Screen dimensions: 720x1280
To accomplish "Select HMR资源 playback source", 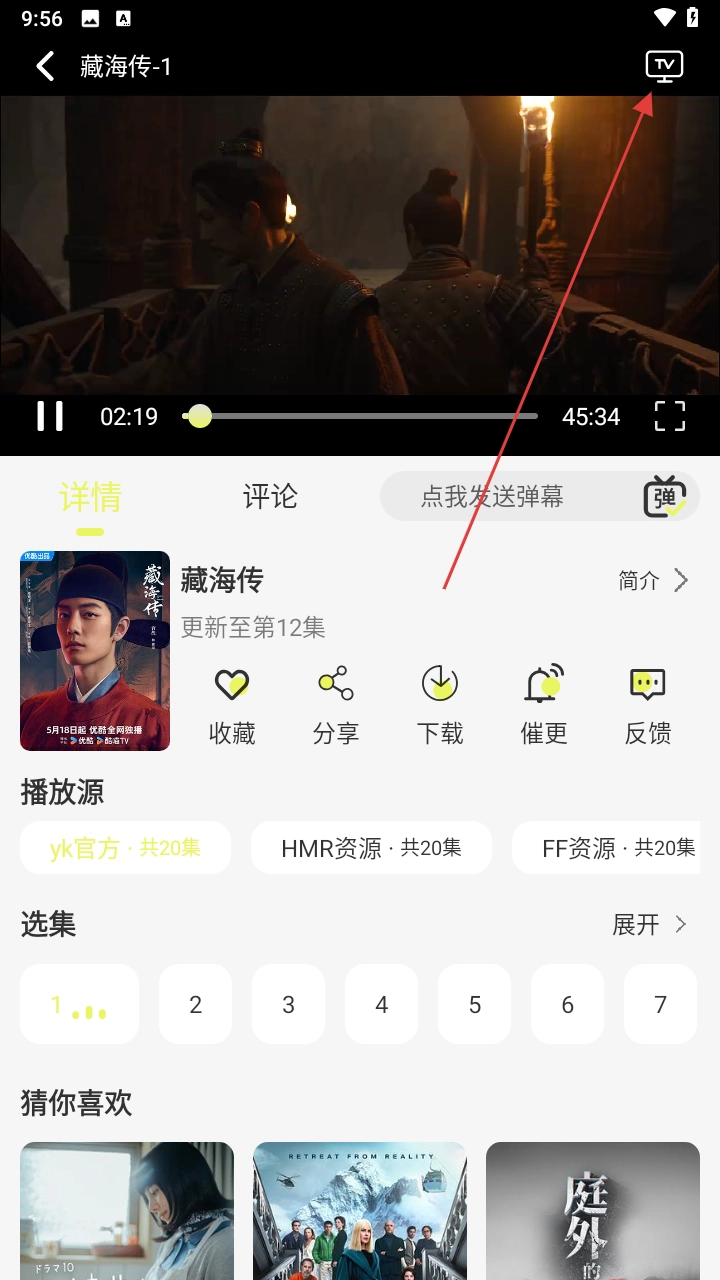I will (371, 848).
